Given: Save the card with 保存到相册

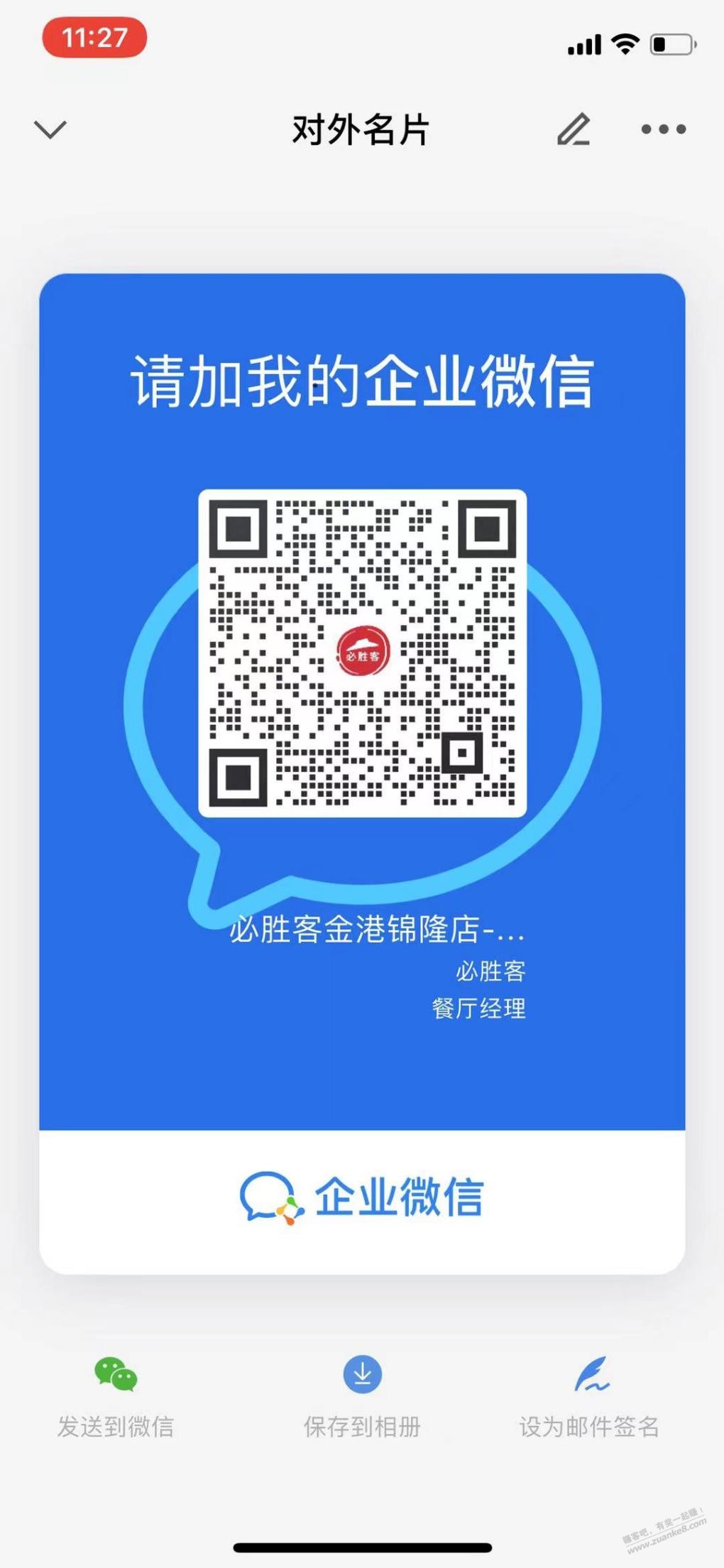Looking at the screenshot, I should (x=362, y=1395).
